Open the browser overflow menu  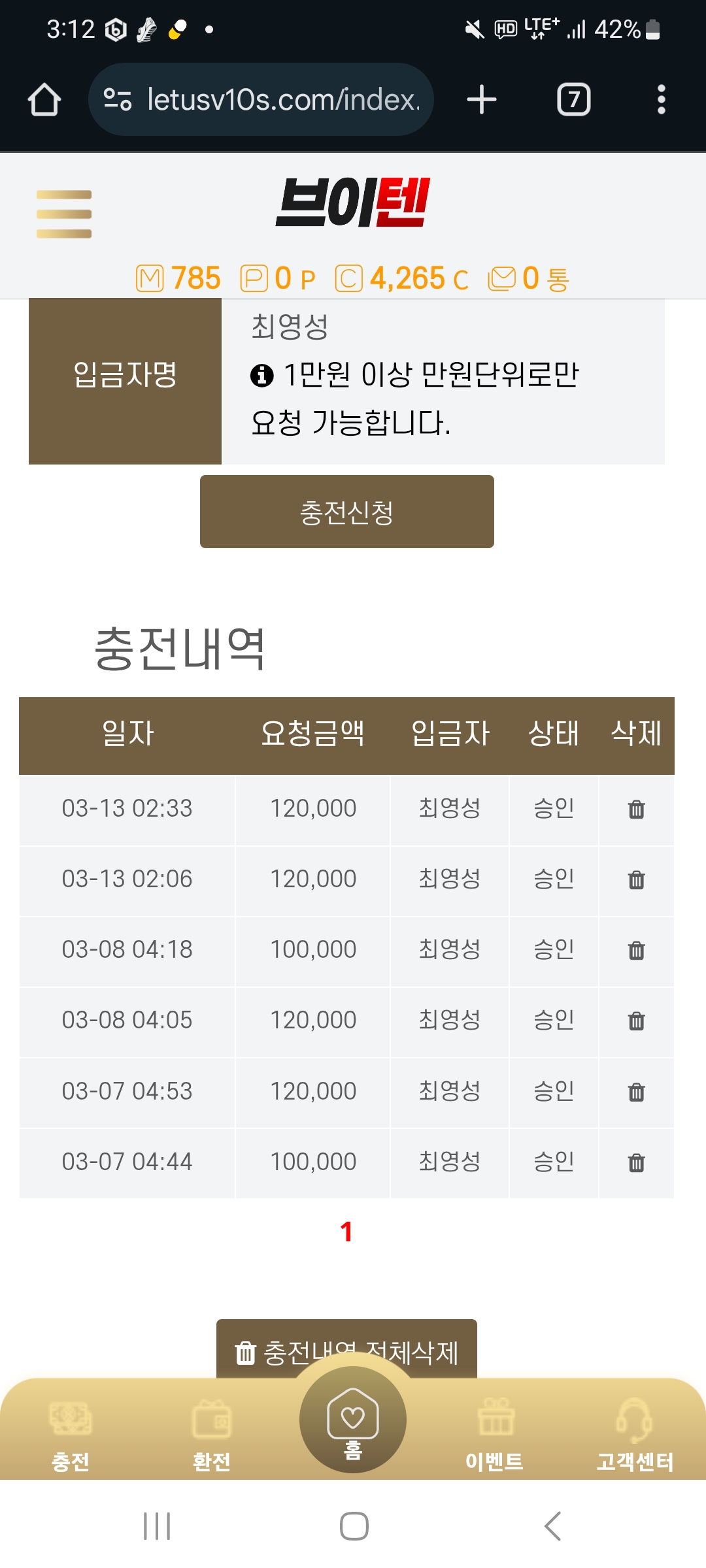coord(661,100)
